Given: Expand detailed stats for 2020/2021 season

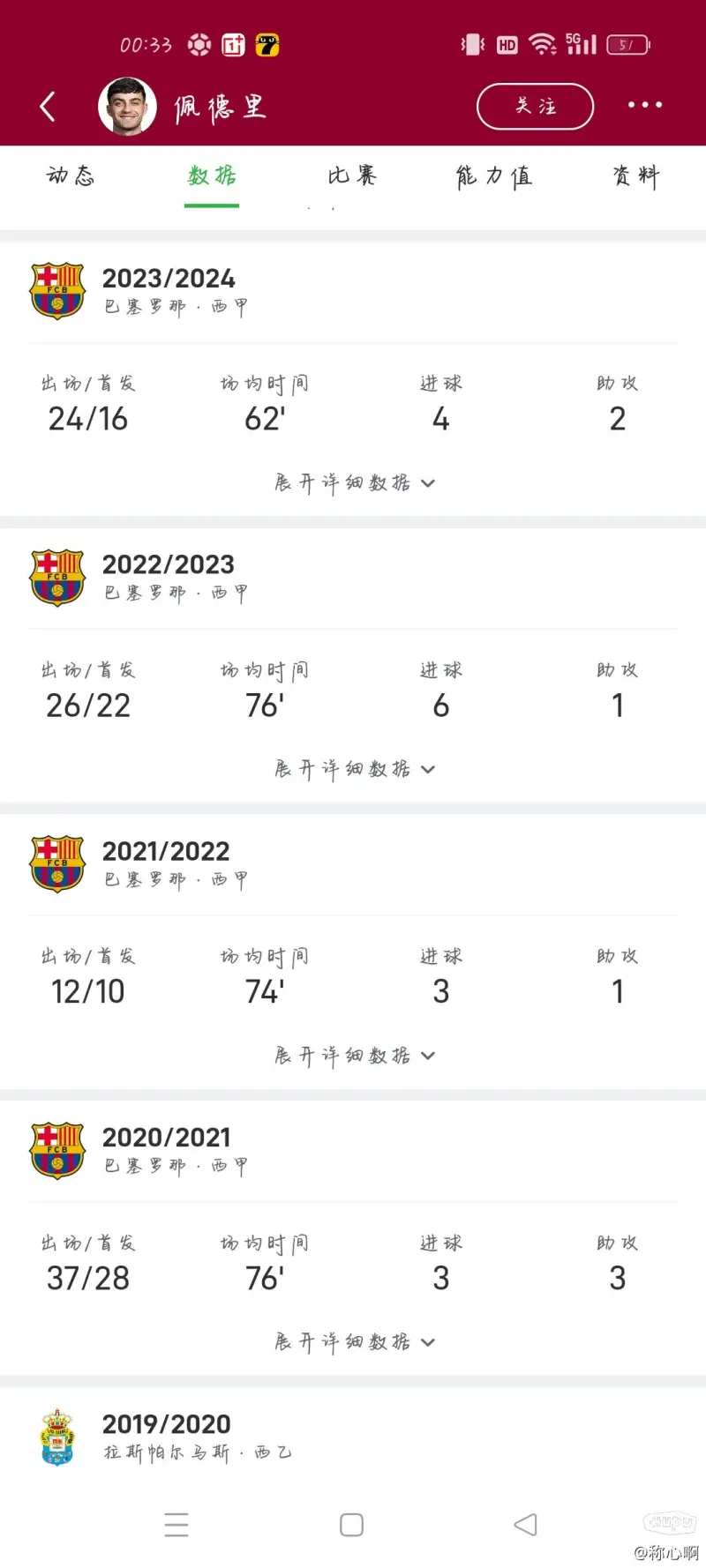Looking at the screenshot, I should click(x=354, y=1342).
